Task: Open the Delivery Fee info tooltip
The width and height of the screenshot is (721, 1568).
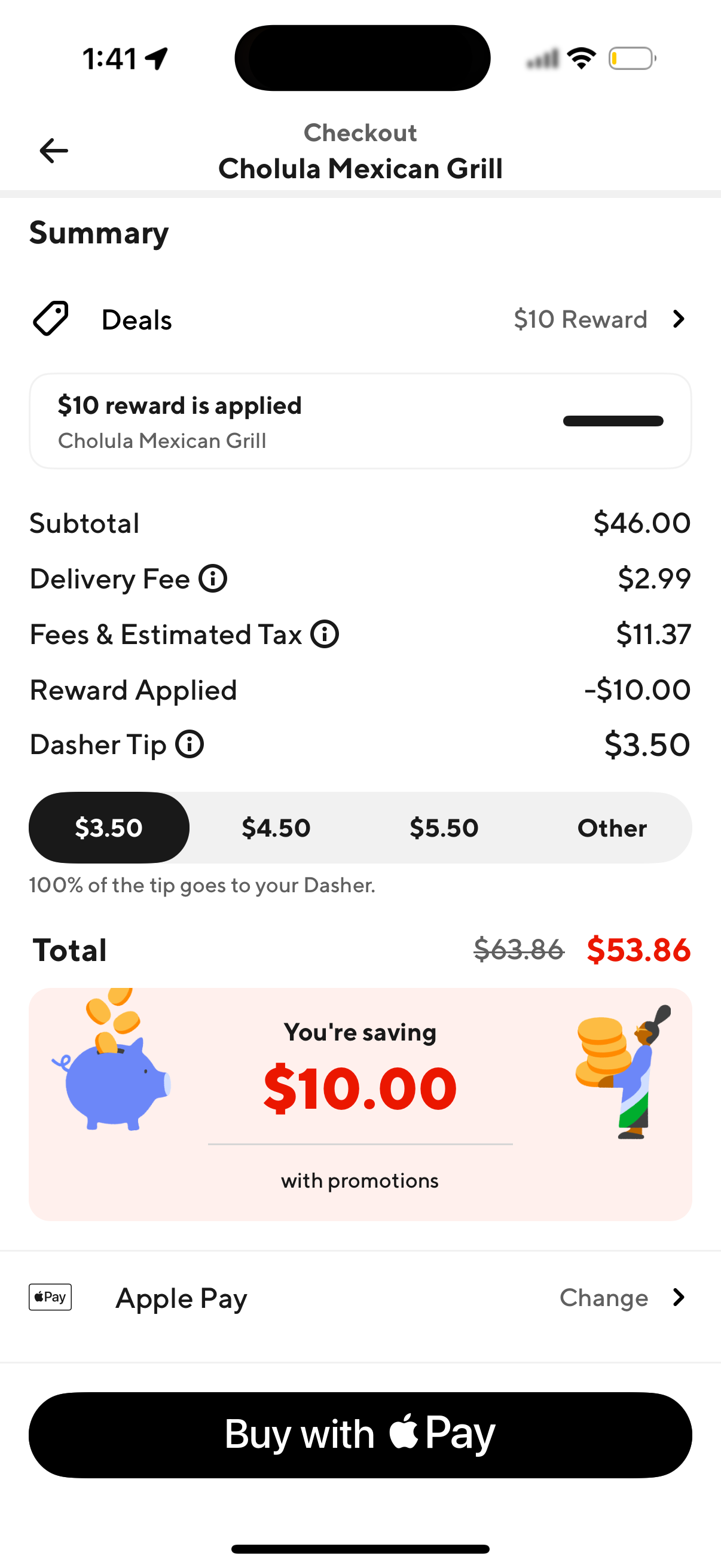Action: coord(213,579)
